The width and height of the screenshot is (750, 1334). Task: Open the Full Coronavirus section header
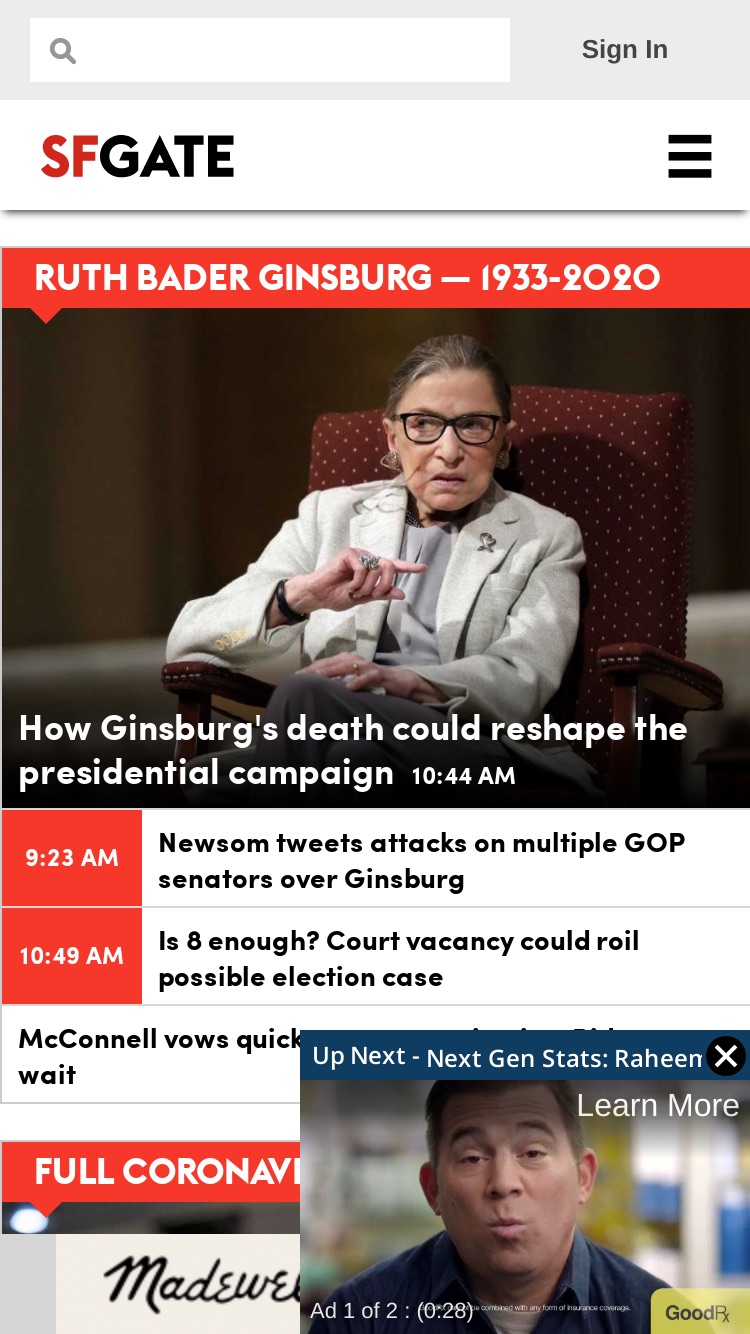click(x=166, y=1171)
